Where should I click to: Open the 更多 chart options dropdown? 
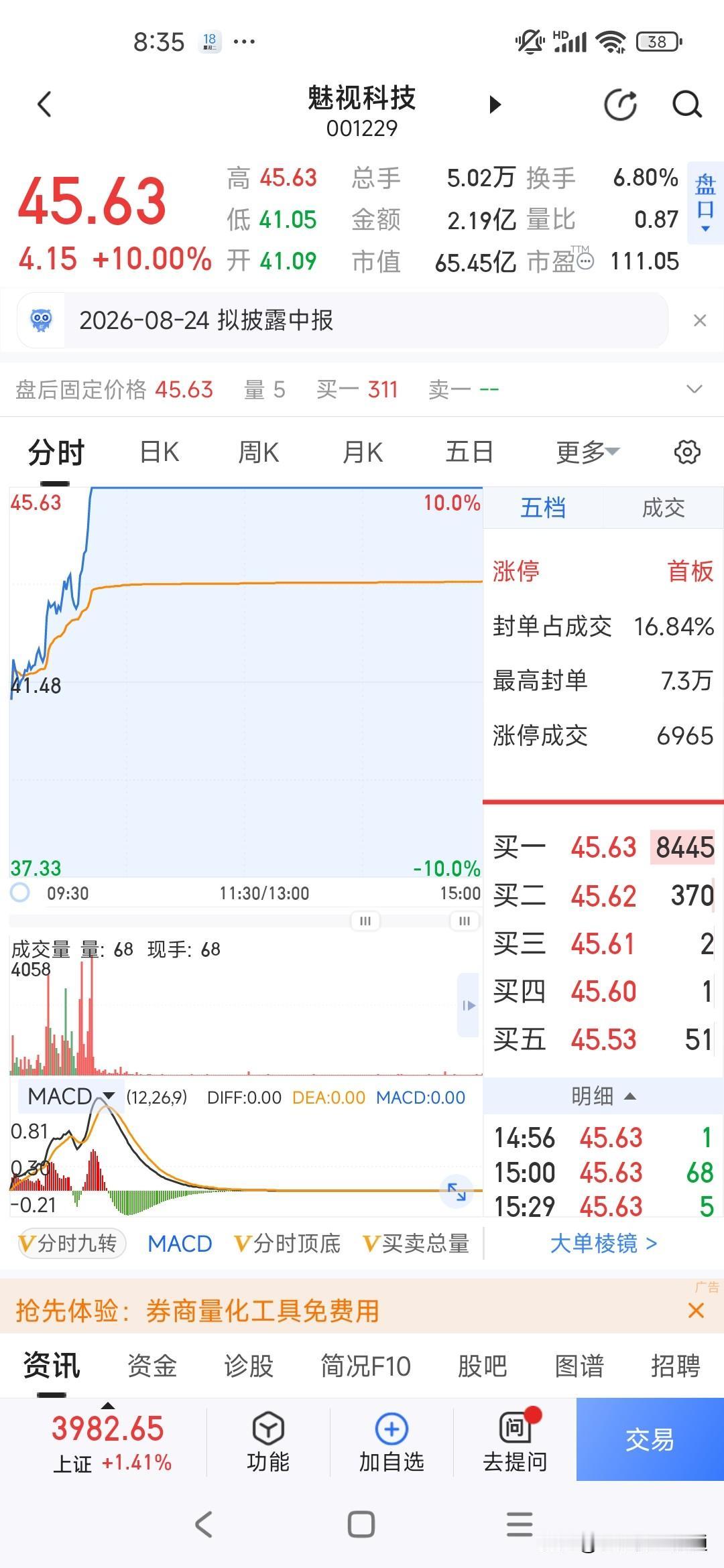pyautogui.click(x=587, y=452)
